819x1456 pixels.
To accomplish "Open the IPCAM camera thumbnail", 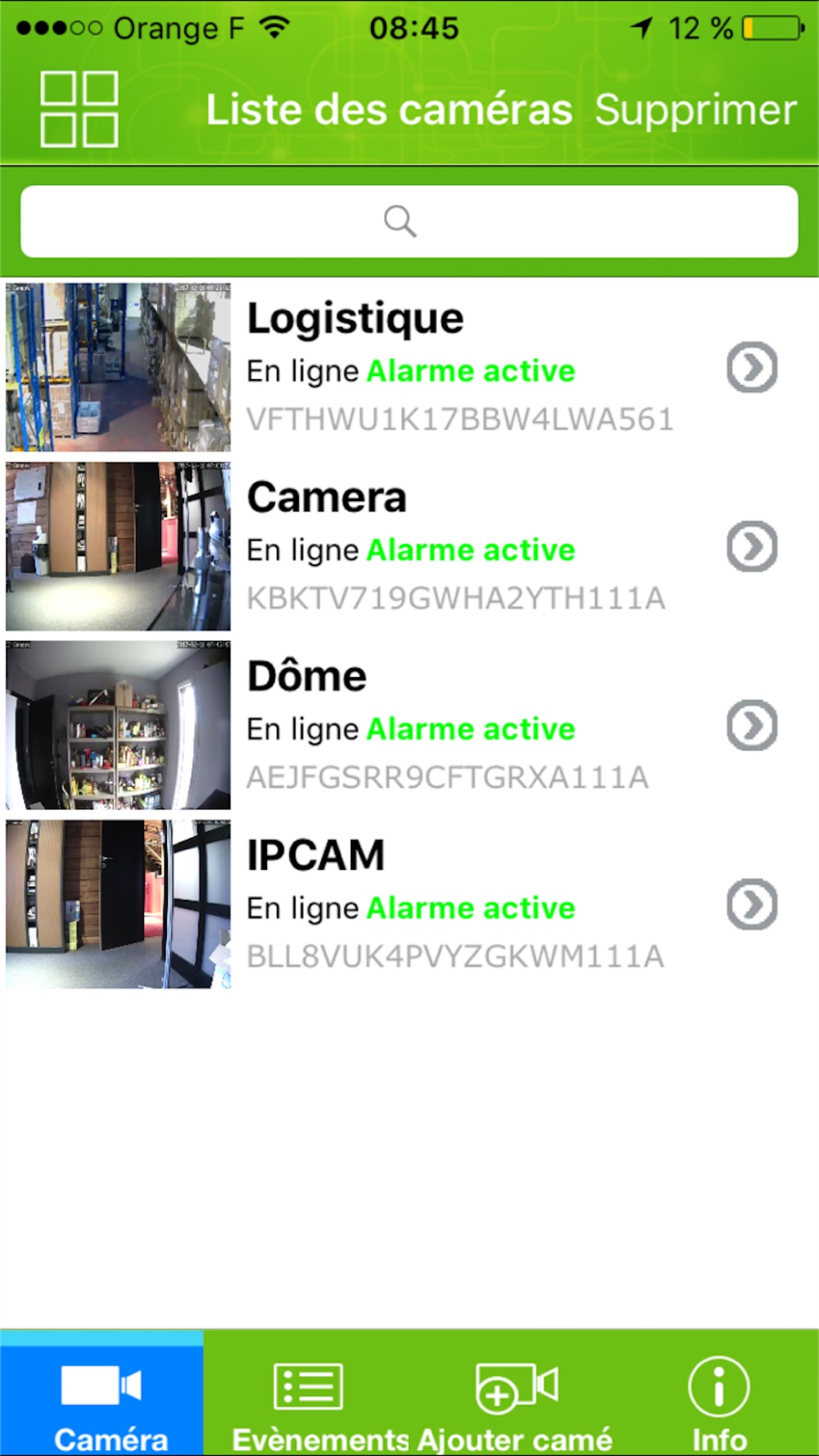I will pyautogui.click(x=118, y=904).
